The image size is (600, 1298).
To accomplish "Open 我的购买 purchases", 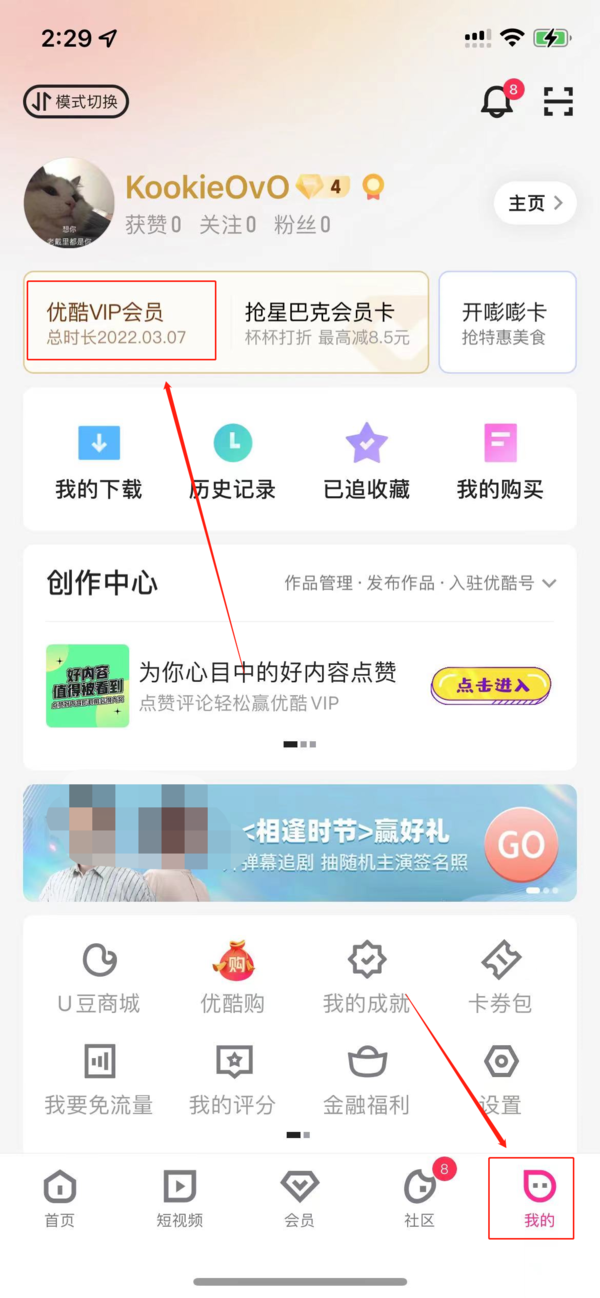I will click(500, 460).
